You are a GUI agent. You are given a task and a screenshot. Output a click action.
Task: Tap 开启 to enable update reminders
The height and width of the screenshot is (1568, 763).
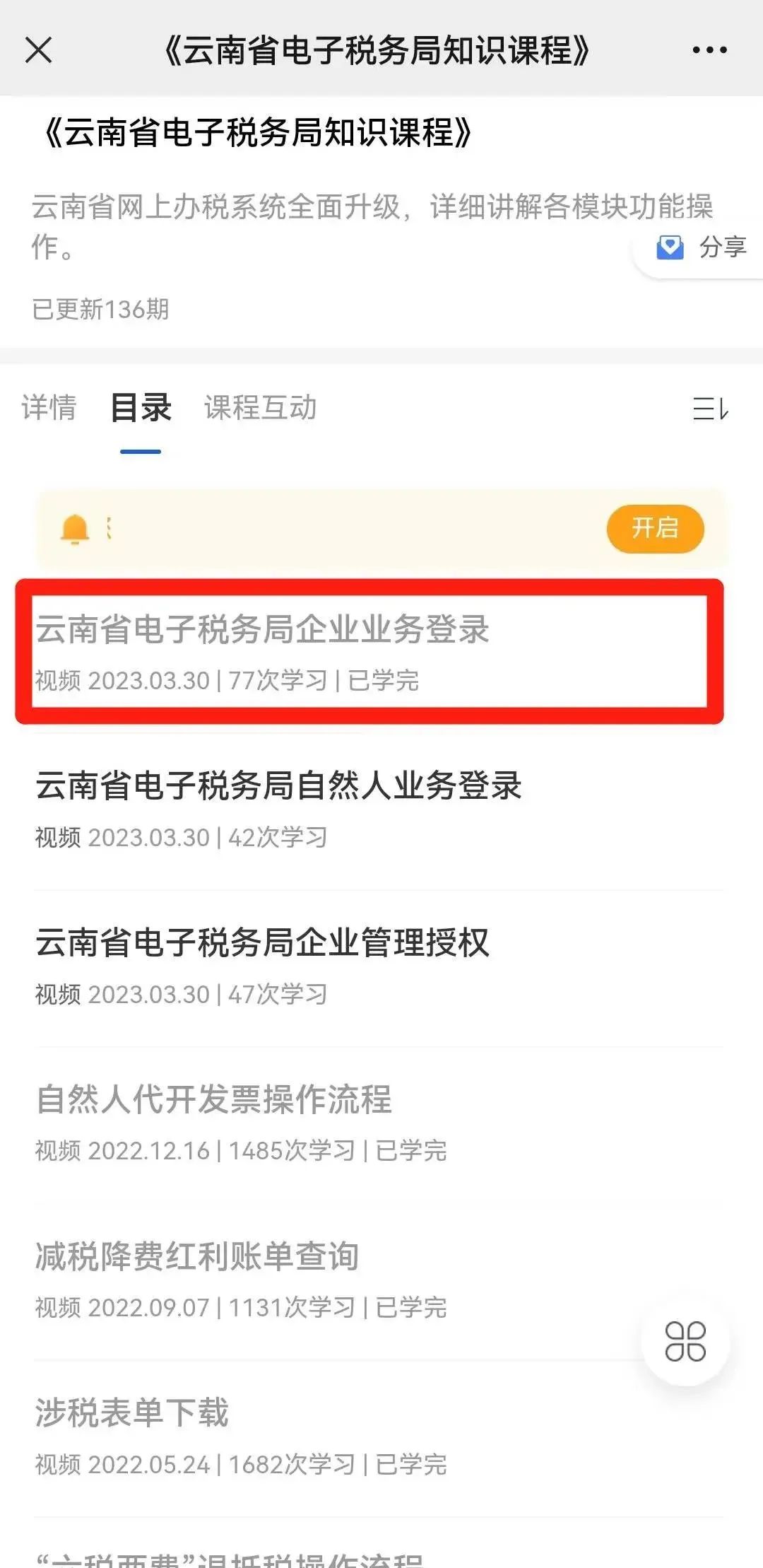[655, 528]
